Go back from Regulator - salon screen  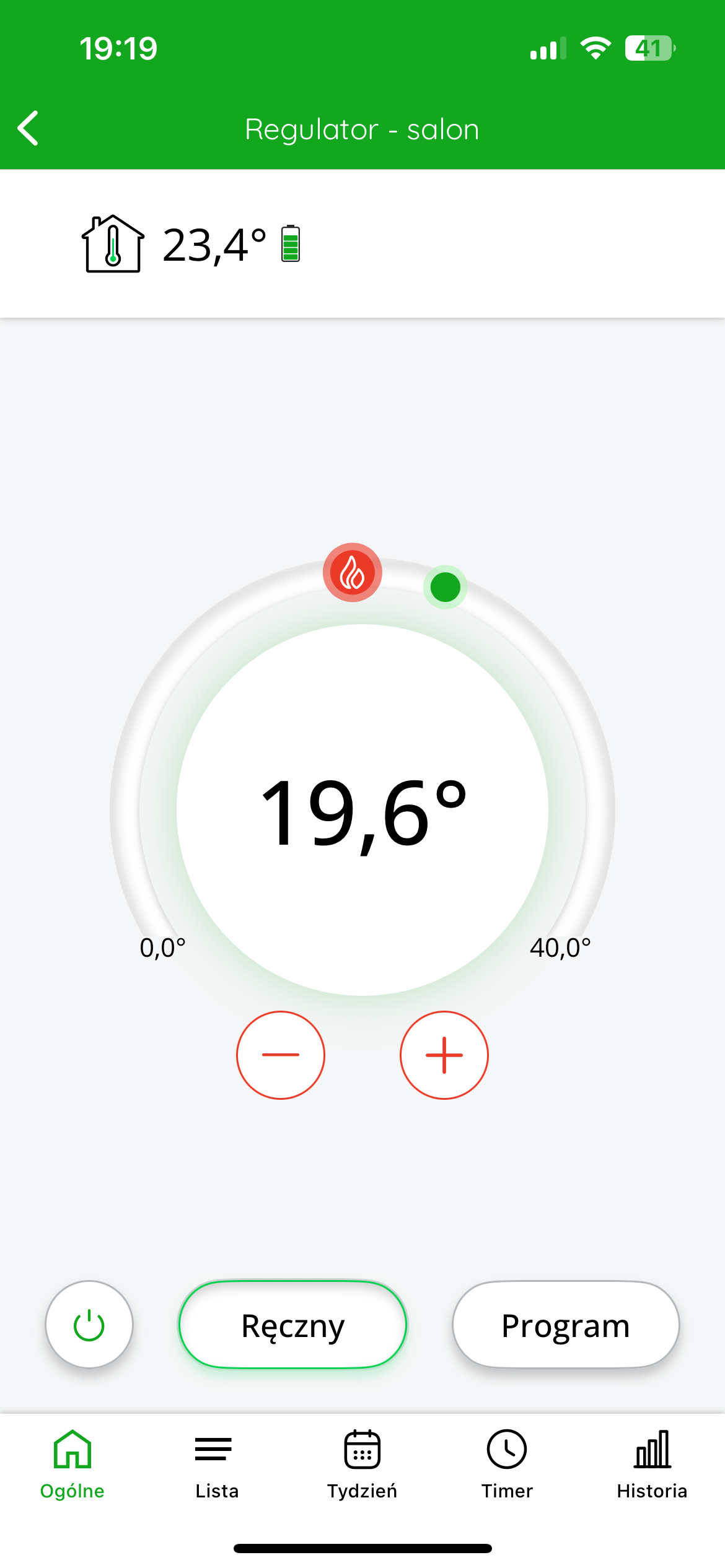point(29,129)
